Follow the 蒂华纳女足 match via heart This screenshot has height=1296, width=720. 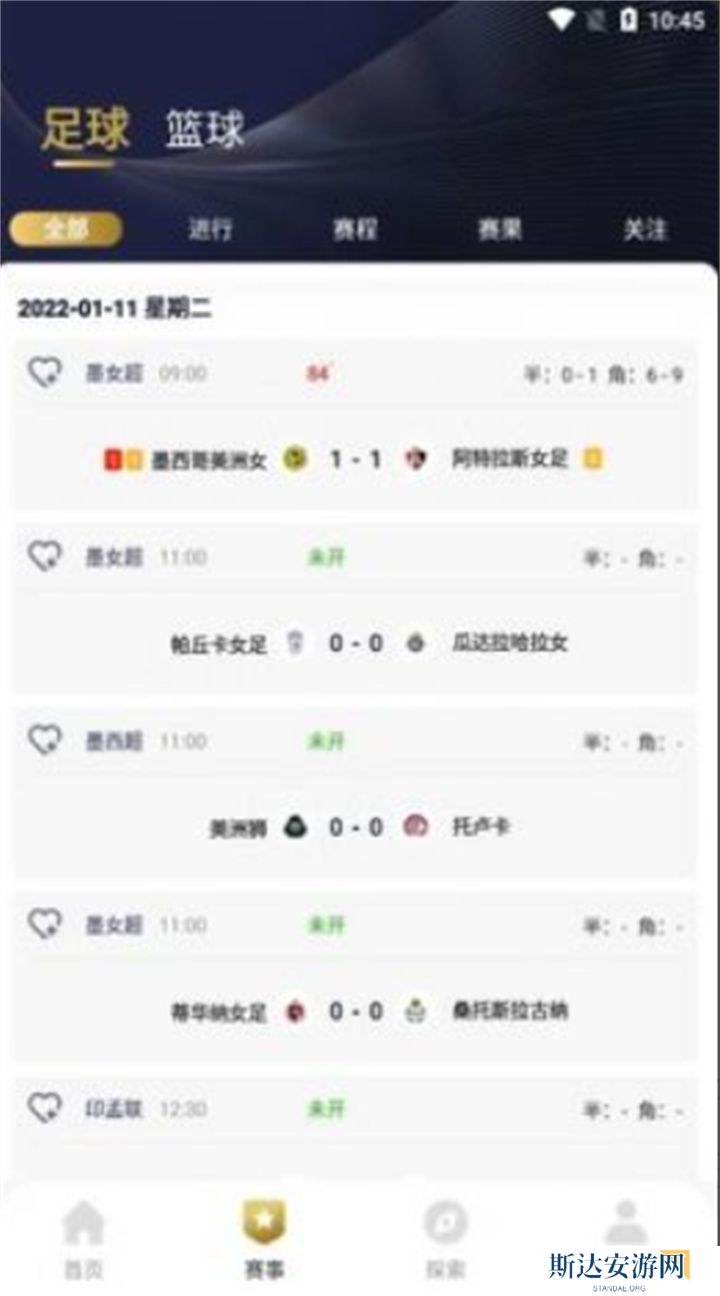point(44,925)
